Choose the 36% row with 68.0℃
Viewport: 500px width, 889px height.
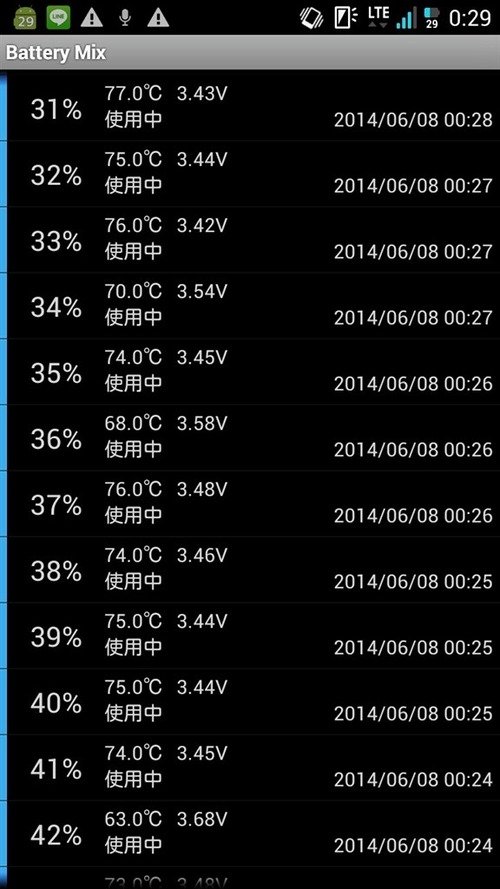pyautogui.click(x=250, y=437)
